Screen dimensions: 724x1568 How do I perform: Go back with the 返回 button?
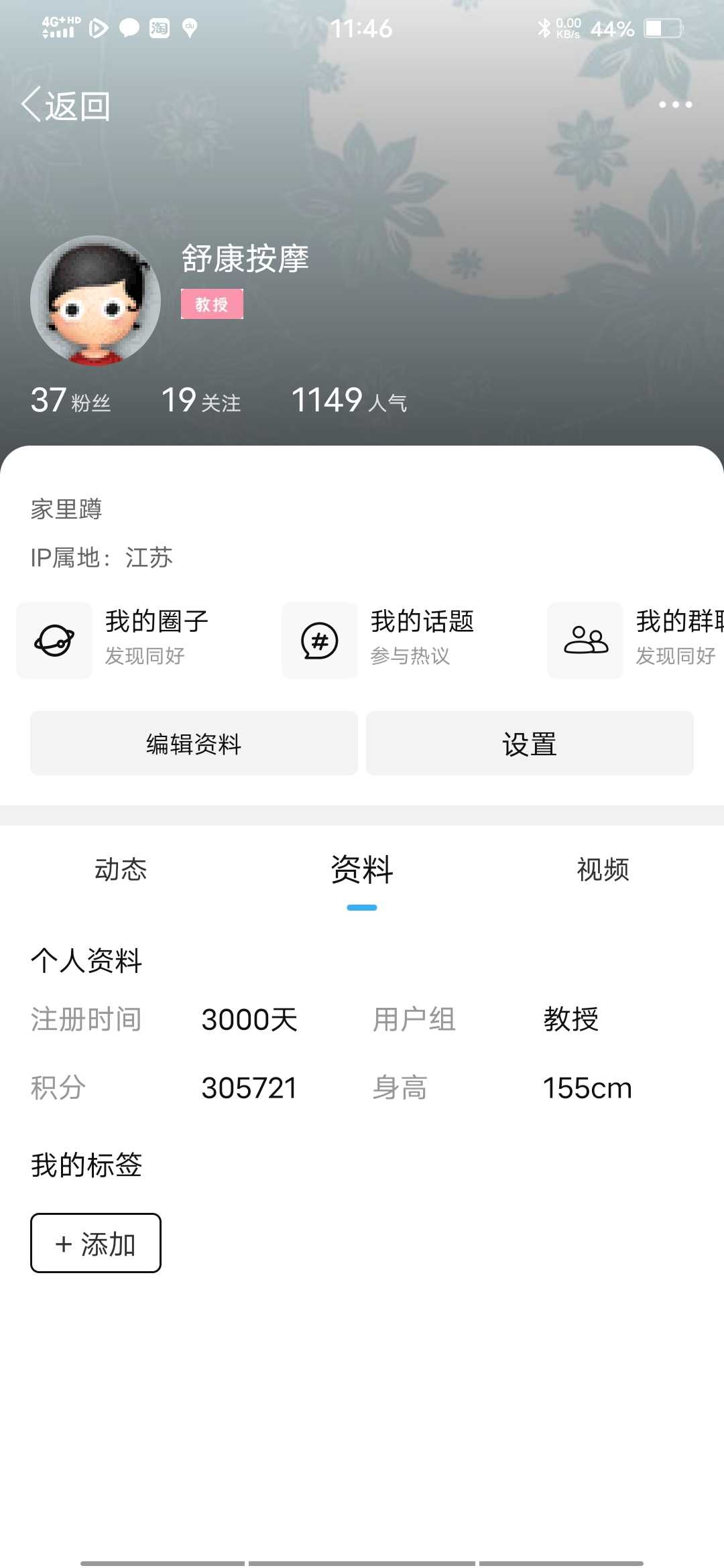pos(66,105)
